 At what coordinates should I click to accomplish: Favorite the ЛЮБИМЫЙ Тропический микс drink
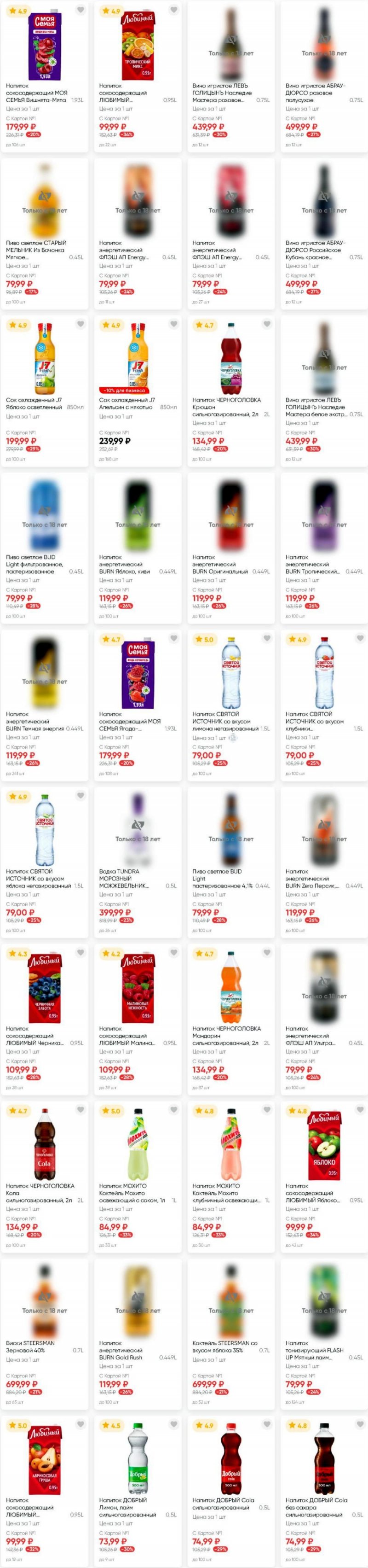(173, 10)
